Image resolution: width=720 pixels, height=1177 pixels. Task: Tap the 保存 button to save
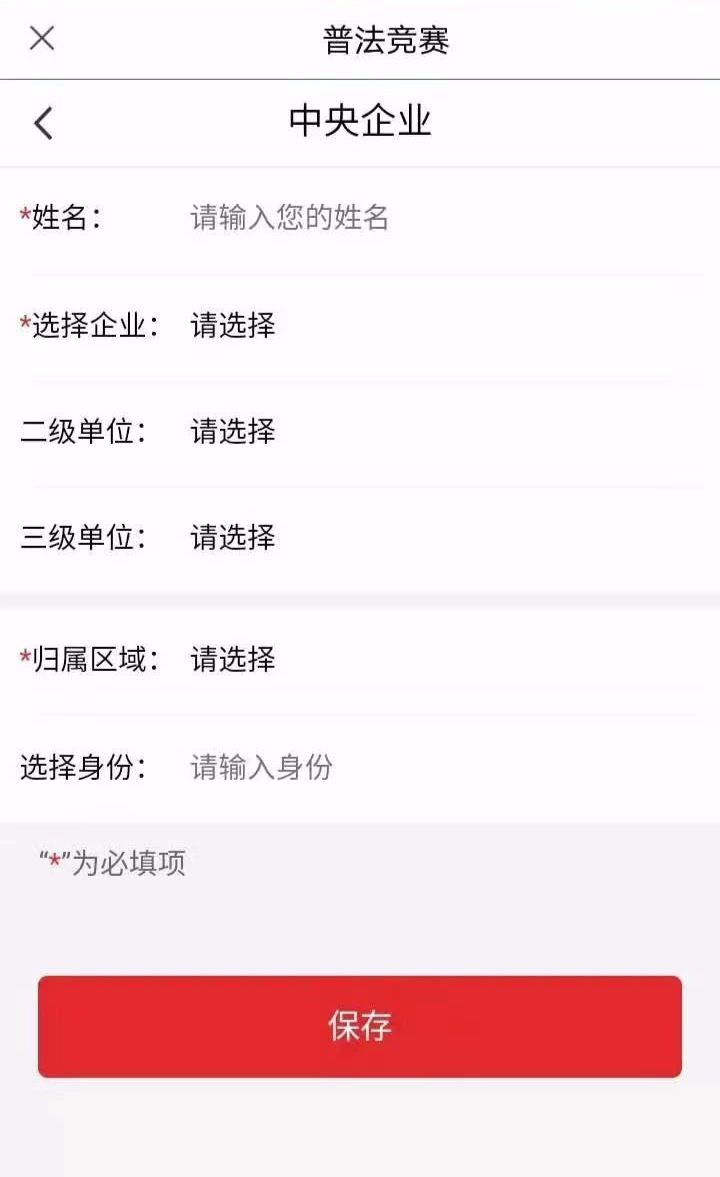[x=360, y=1026]
